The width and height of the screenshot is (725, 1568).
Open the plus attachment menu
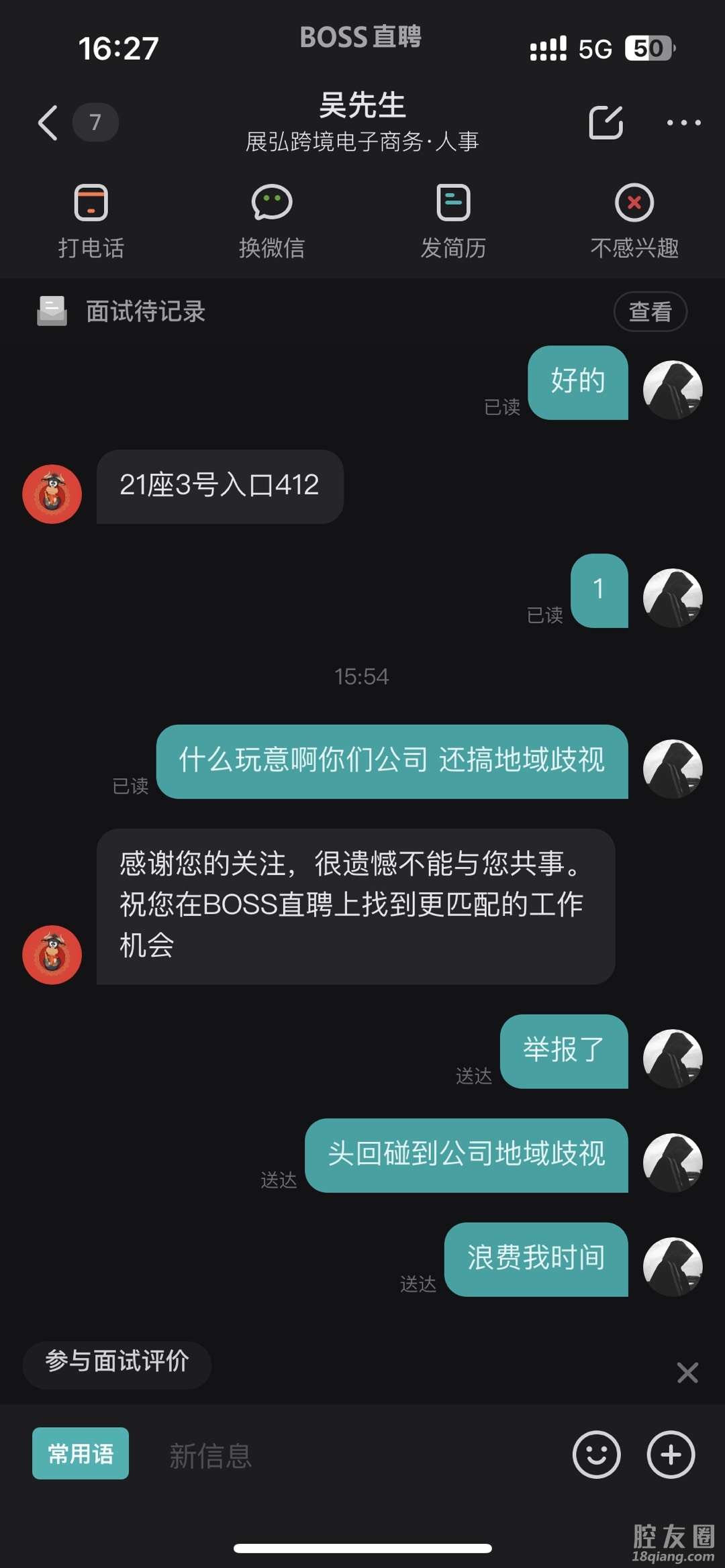click(x=671, y=1454)
